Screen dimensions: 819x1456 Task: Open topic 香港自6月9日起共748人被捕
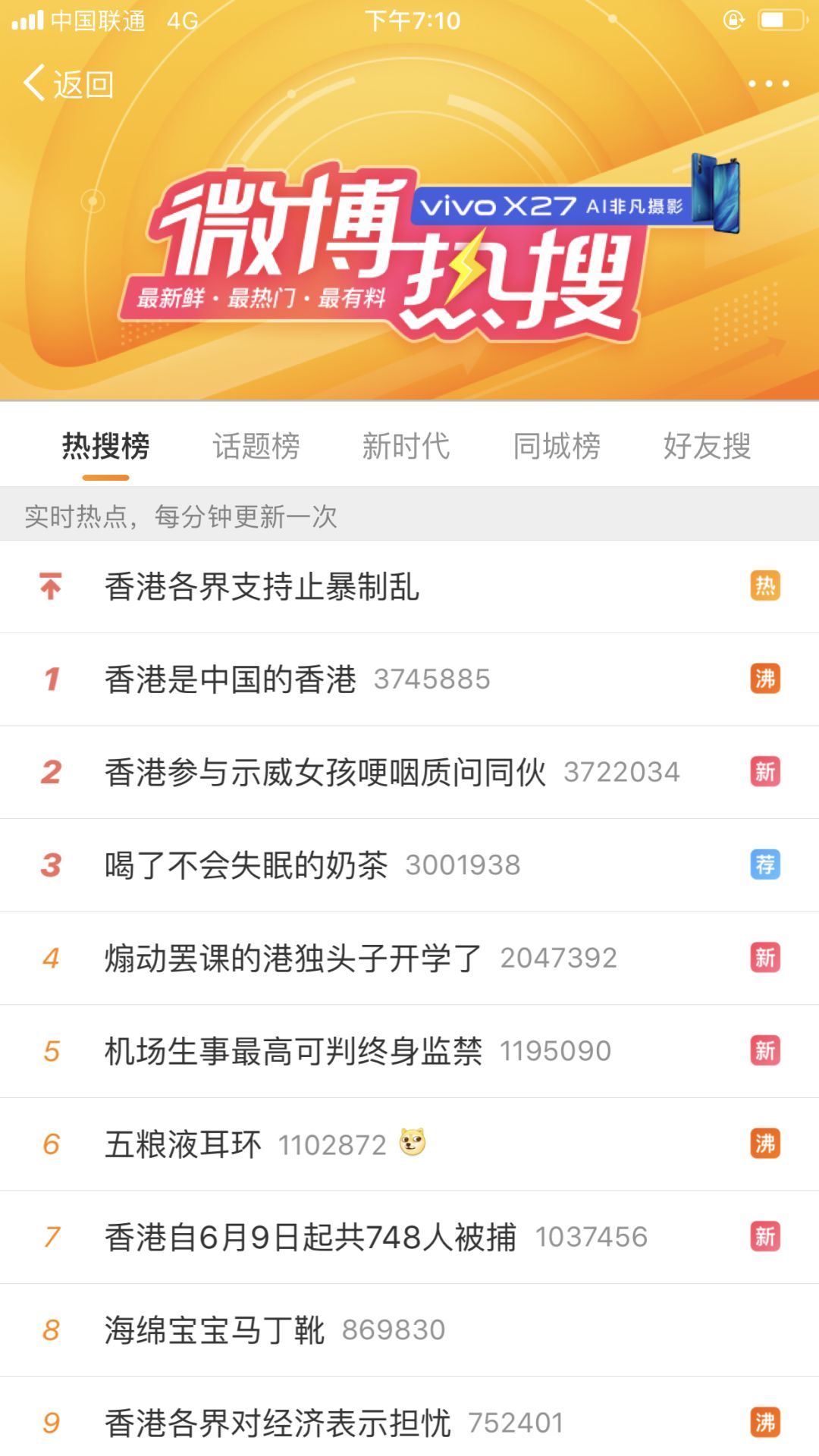click(x=310, y=1238)
